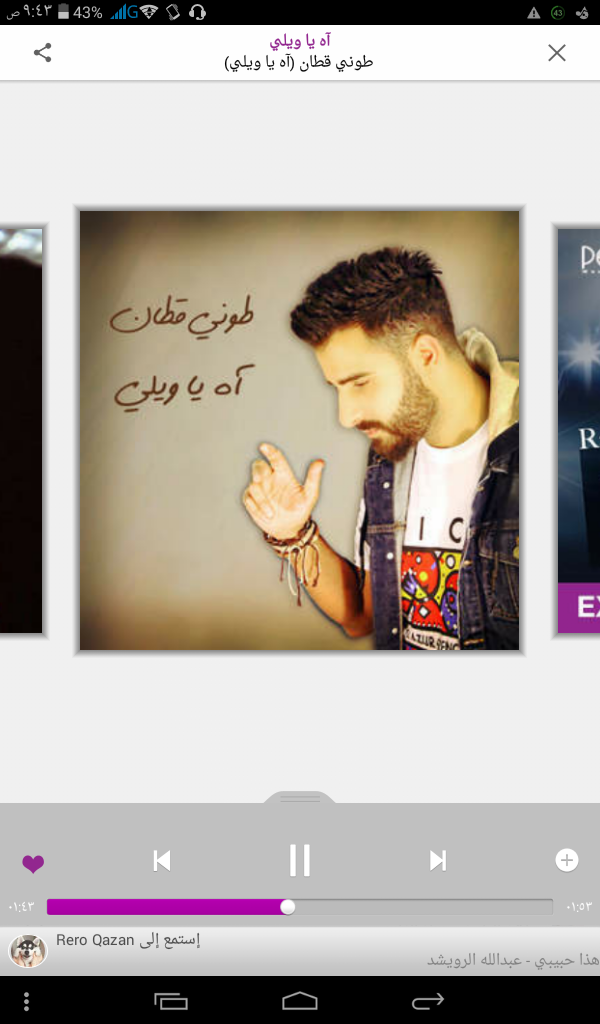The width and height of the screenshot is (600, 1024).
Task: Go back to the previous track
Action: [162, 861]
